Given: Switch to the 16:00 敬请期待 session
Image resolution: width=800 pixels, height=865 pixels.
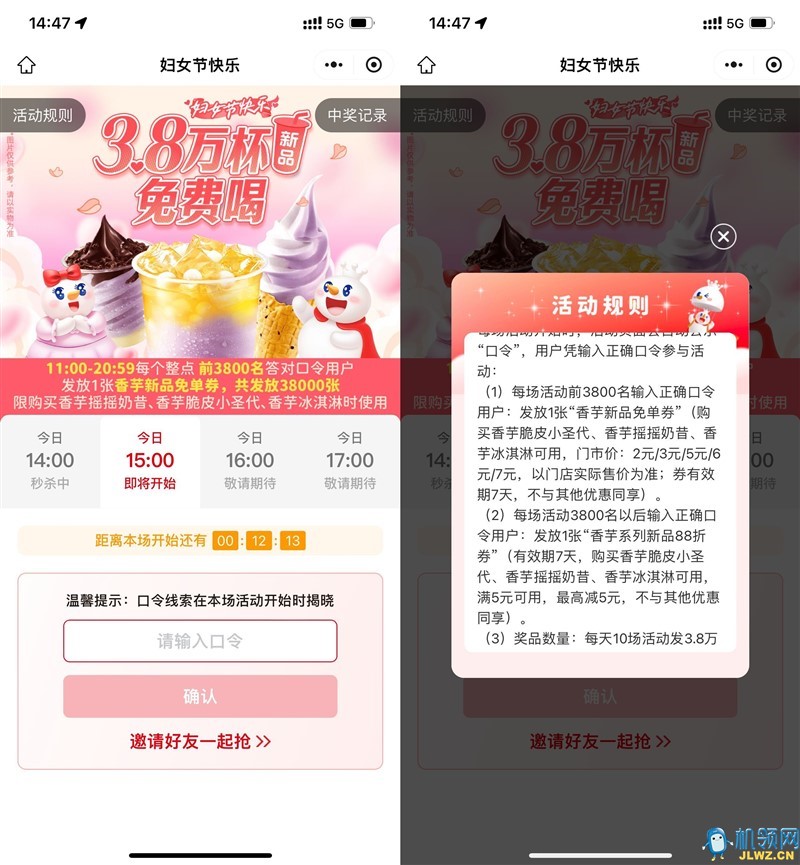Looking at the screenshot, I should pyautogui.click(x=250, y=461).
